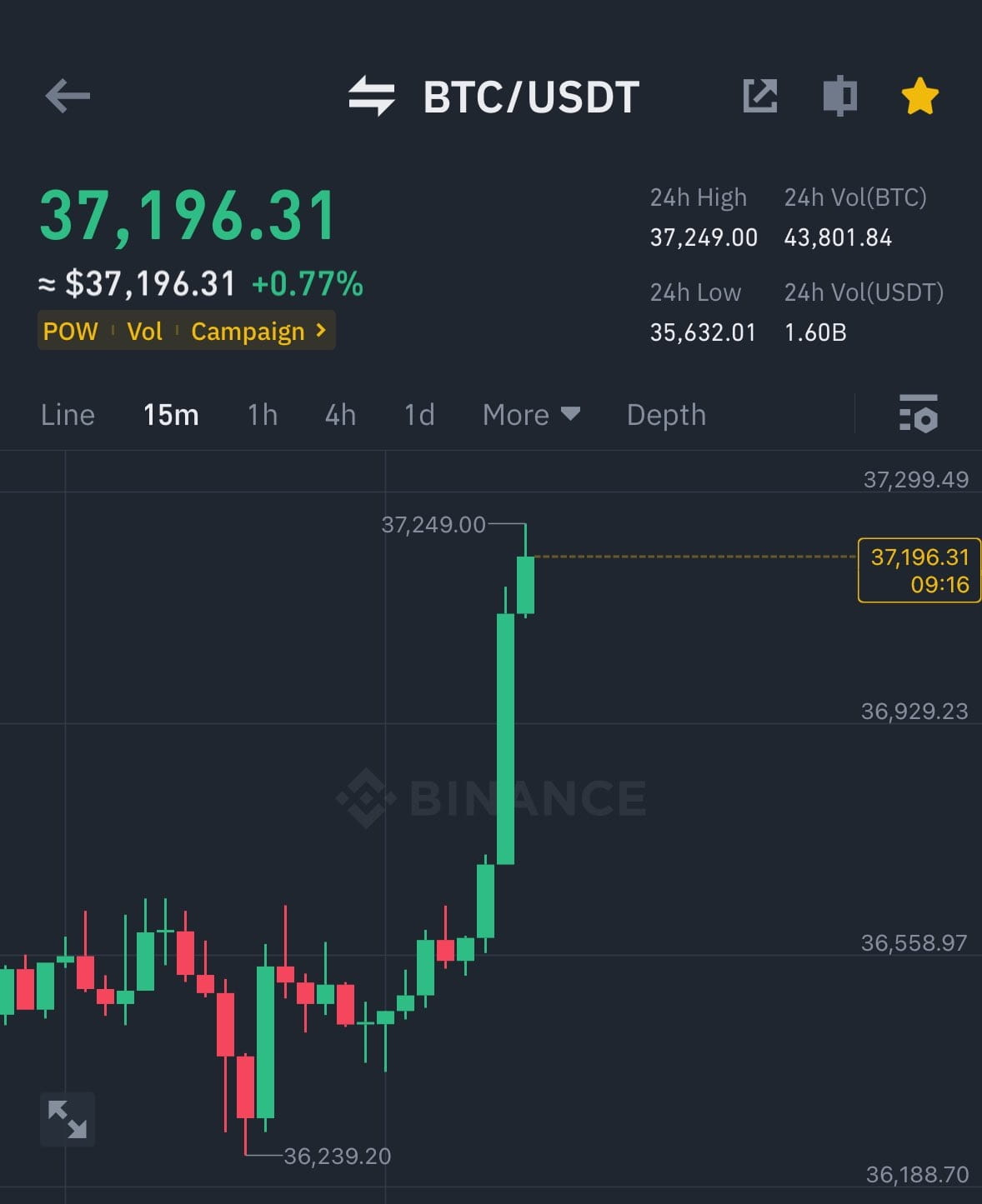Expand the chart to fullscreen
This screenshot has width=982, height=1204.
(68, 1119)
